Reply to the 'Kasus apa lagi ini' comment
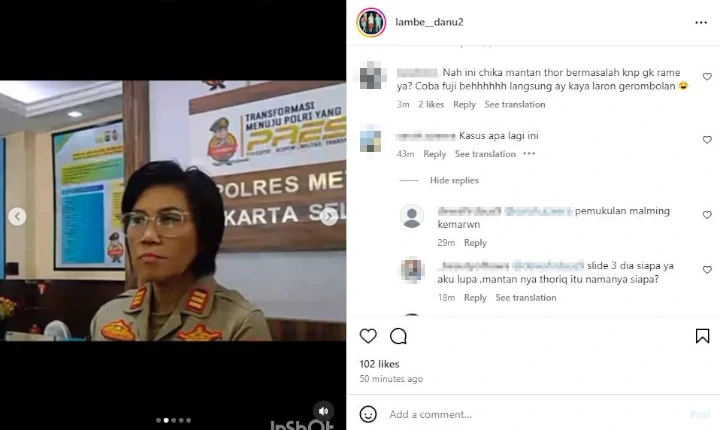This screenshot has width=720, height=430. 434,154
